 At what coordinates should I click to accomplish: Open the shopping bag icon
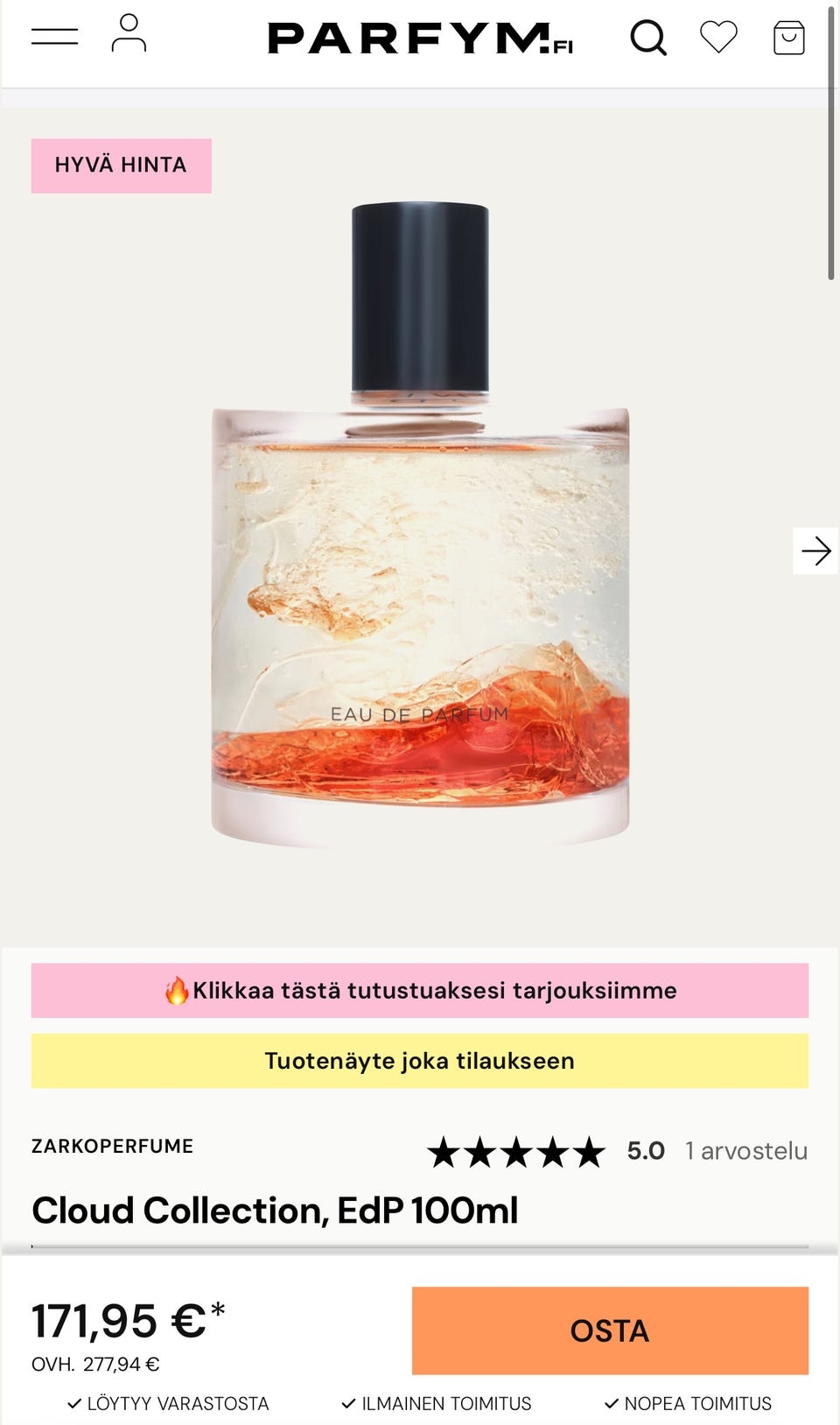tap(788, 37)
